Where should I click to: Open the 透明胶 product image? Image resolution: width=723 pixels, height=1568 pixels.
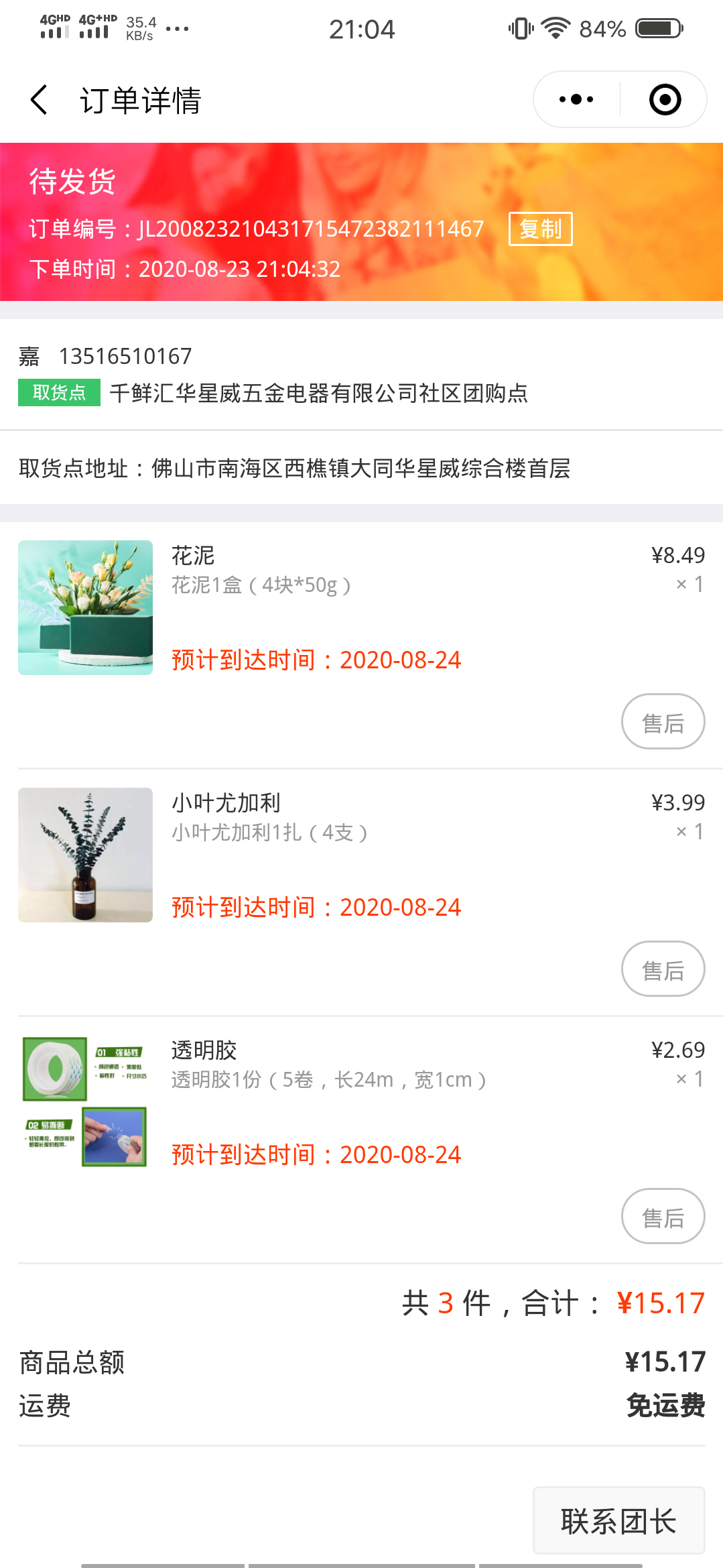[x=86, y=1102]
